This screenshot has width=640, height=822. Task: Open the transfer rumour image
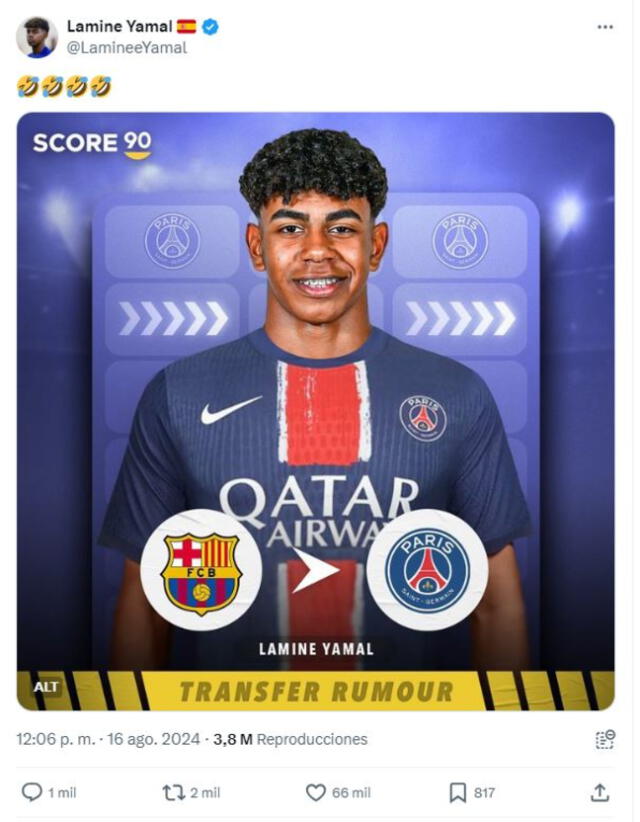[x=316, y=400]
